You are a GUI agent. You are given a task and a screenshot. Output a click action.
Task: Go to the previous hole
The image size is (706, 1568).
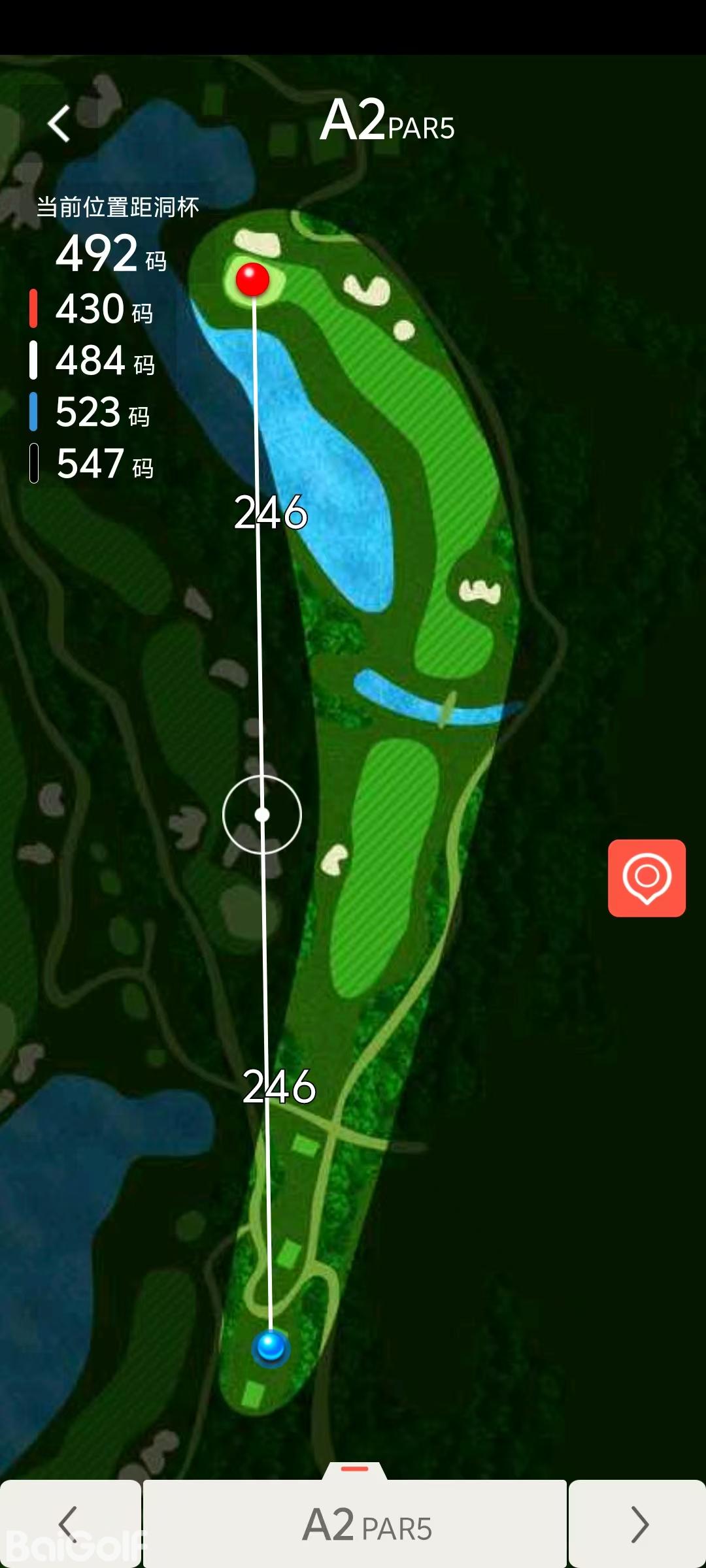click(69, 1524)
